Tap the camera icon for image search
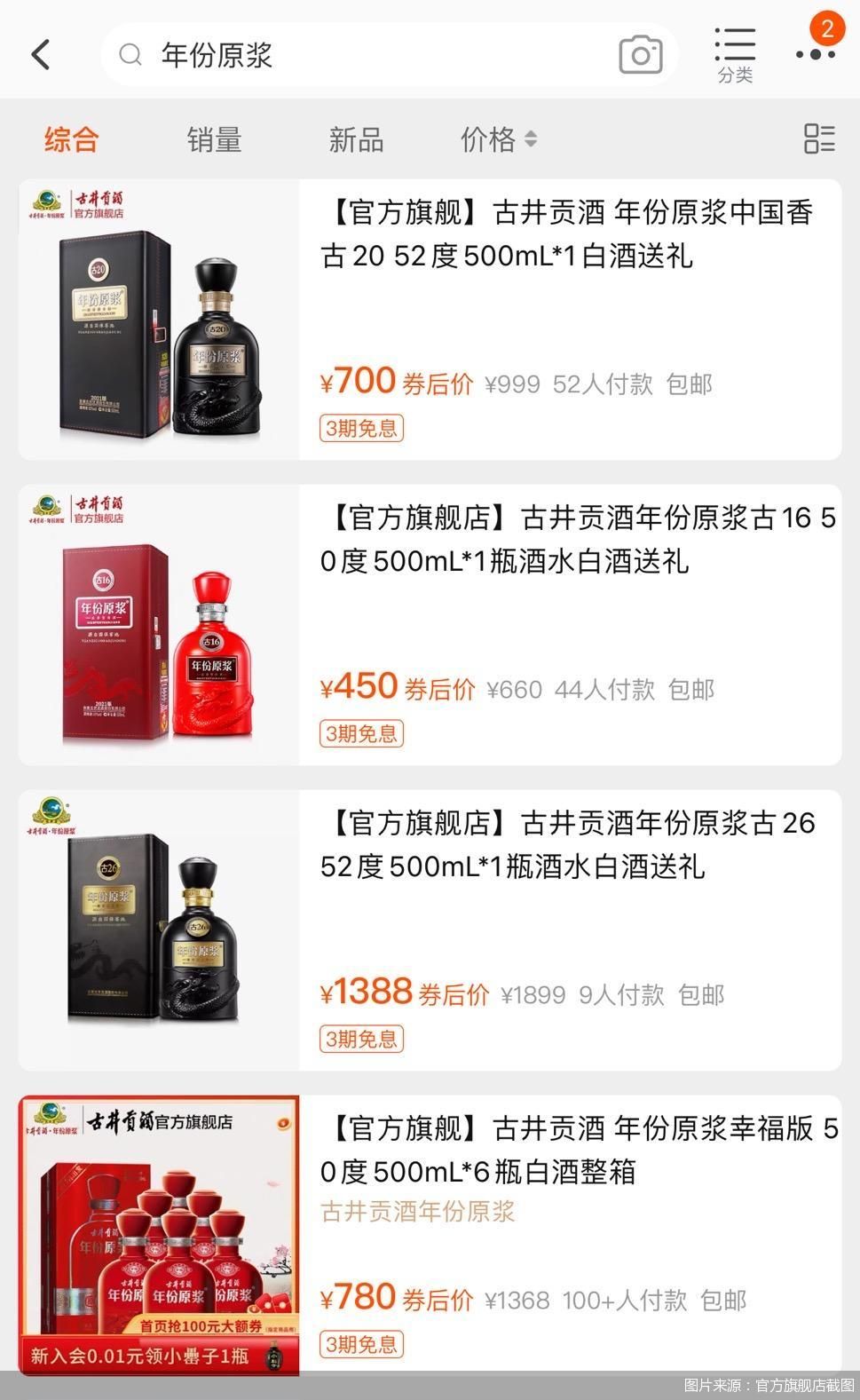860x1400 pixels. [x=641, y=54]
